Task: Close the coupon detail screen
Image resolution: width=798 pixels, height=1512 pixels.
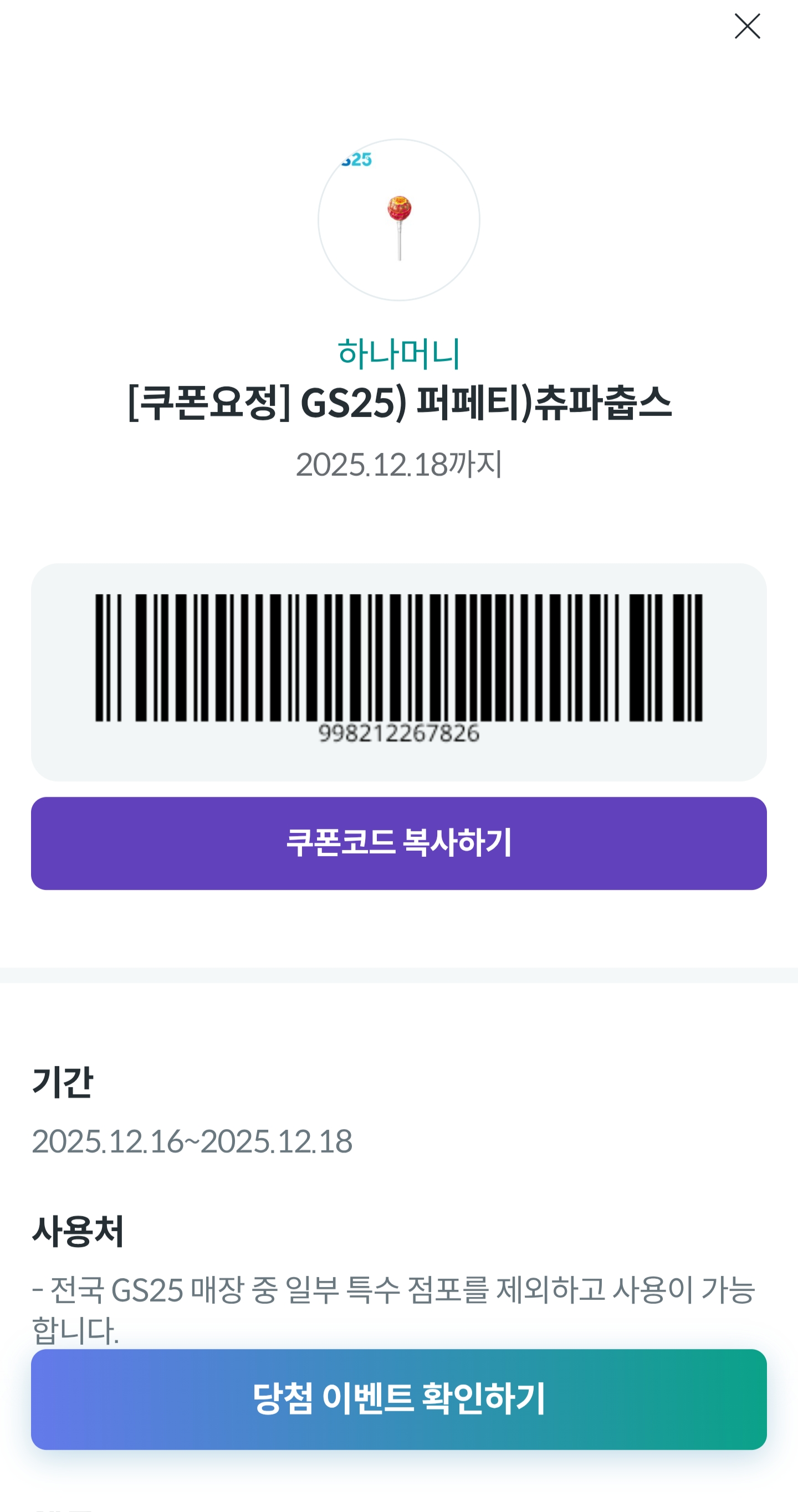Action: pyautogui.click(x=747, y=27)
